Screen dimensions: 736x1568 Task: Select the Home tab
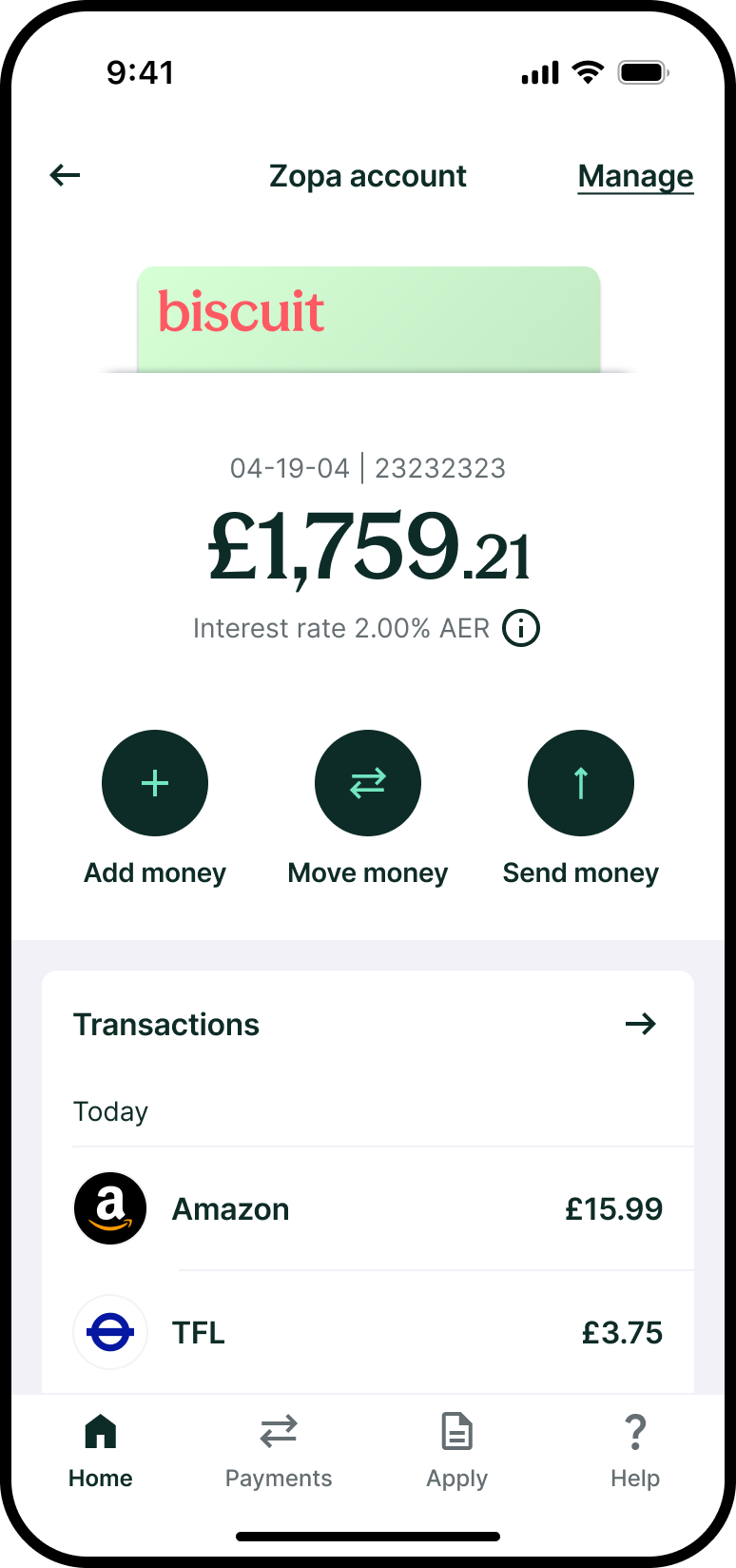tap(100, 1449)
